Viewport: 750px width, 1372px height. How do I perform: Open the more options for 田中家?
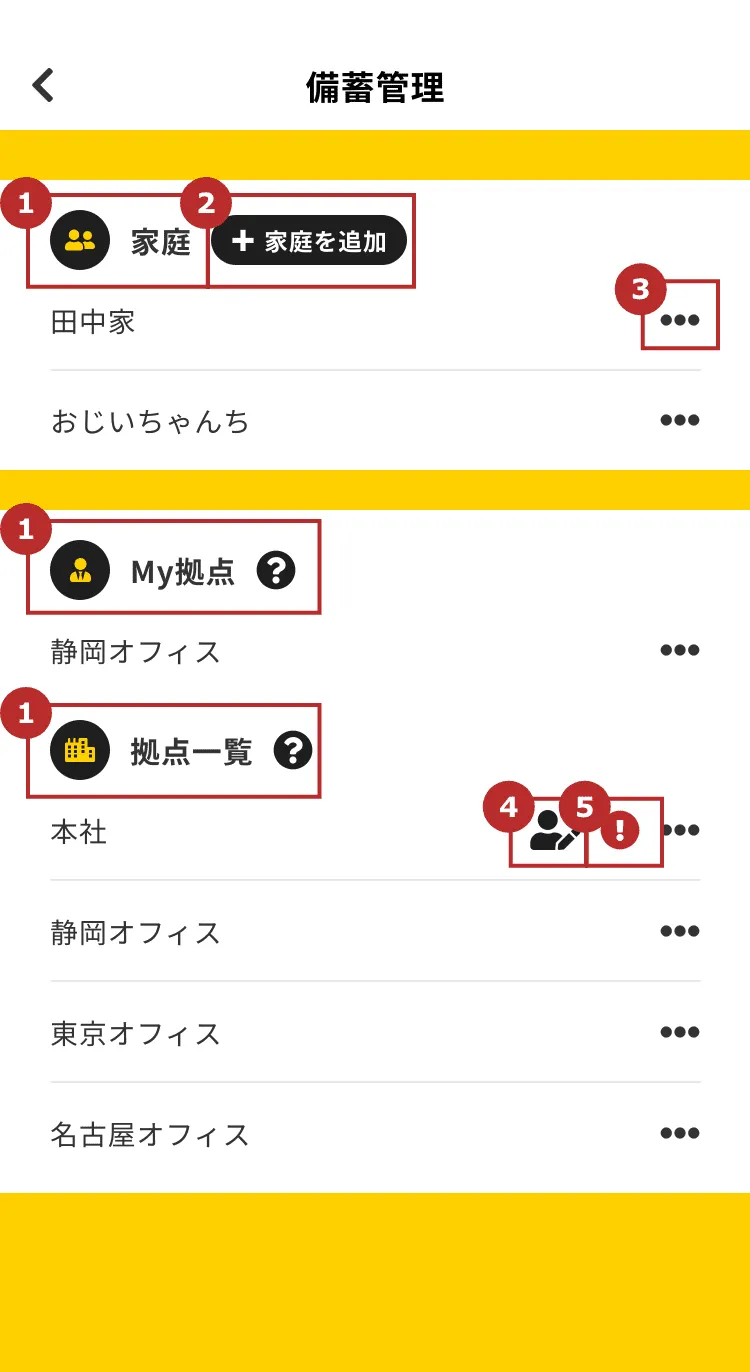pos(680,321)
